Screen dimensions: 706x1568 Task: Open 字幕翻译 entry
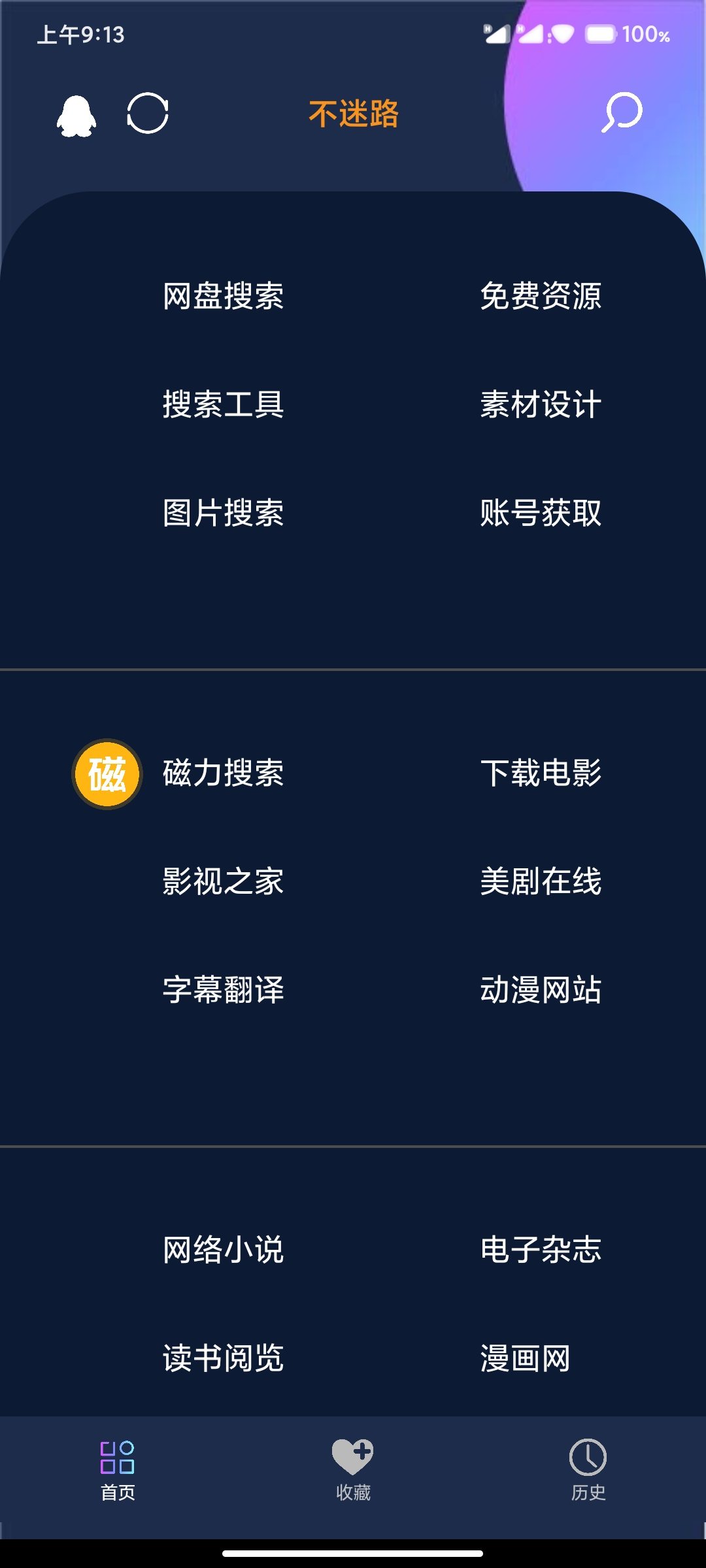pyautogui.click(x=223, y=990)
